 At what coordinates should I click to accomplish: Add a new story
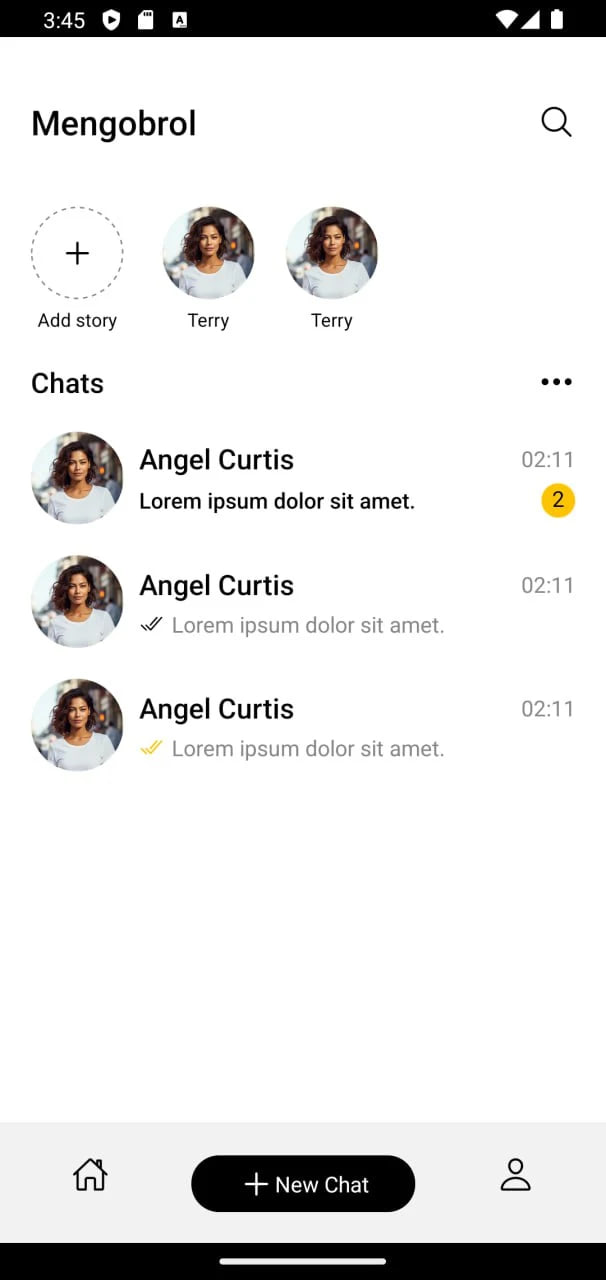click(x=77, y=253)
